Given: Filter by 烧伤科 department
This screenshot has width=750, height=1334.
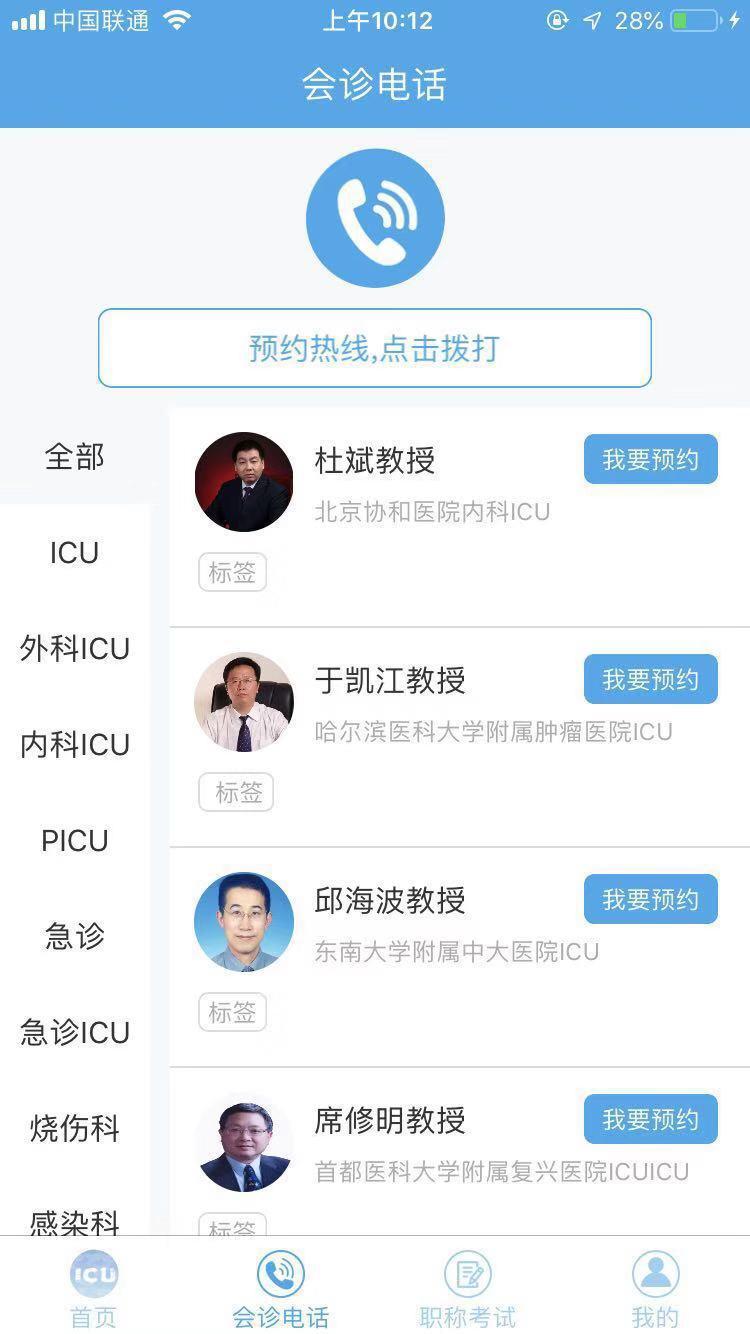Looking at the screenshot, I should click(75, 1129).
